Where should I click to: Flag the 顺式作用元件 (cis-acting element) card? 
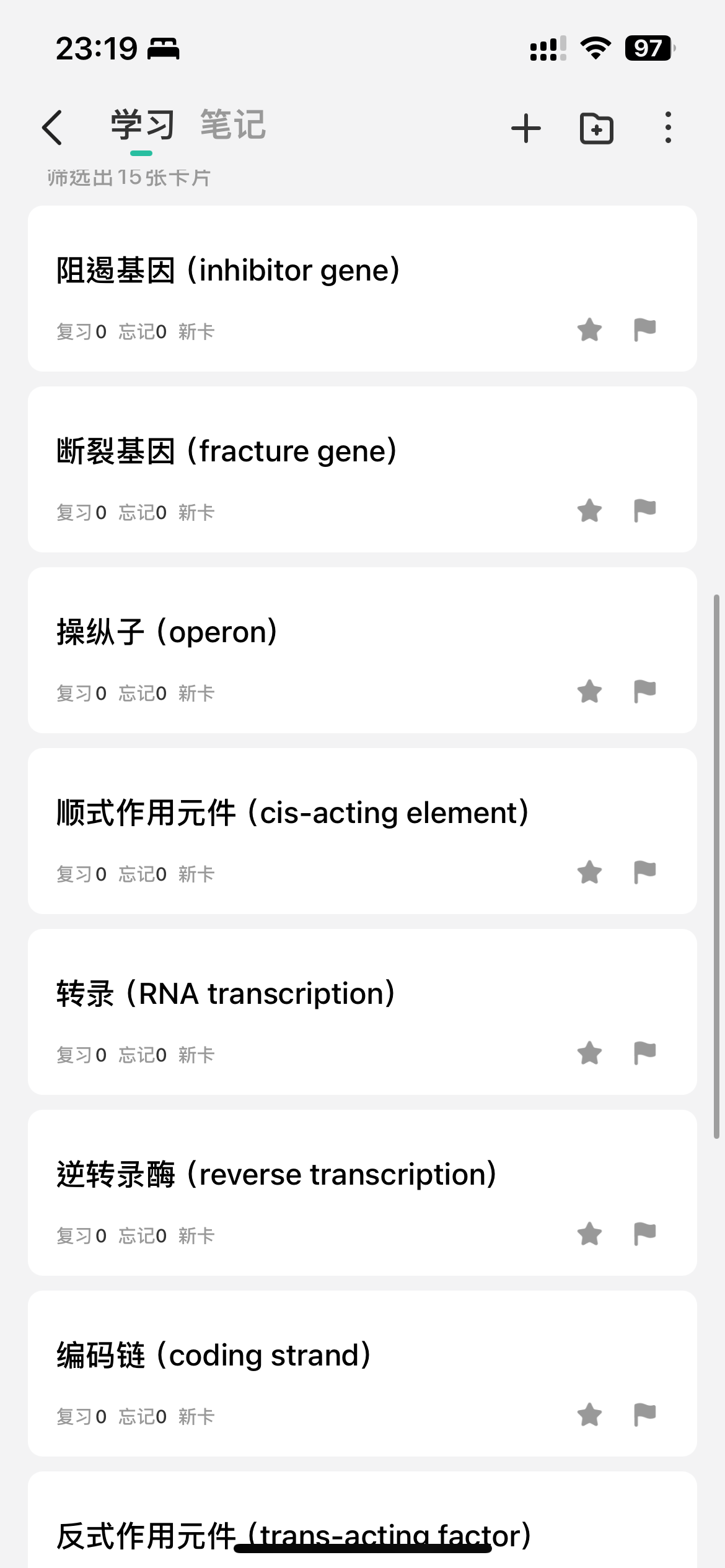(x=644, y=873)
